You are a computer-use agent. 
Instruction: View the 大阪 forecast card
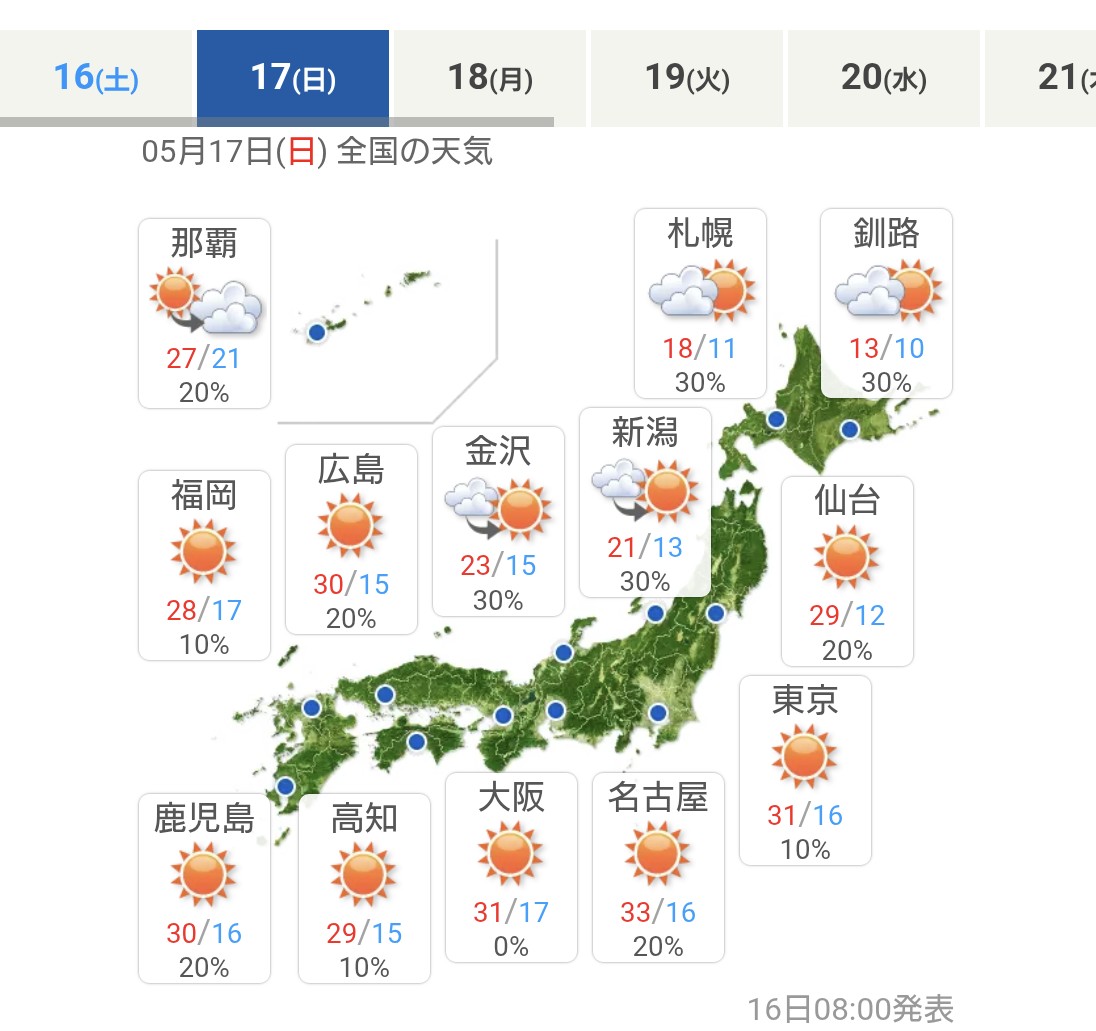(x=511, y=867)
